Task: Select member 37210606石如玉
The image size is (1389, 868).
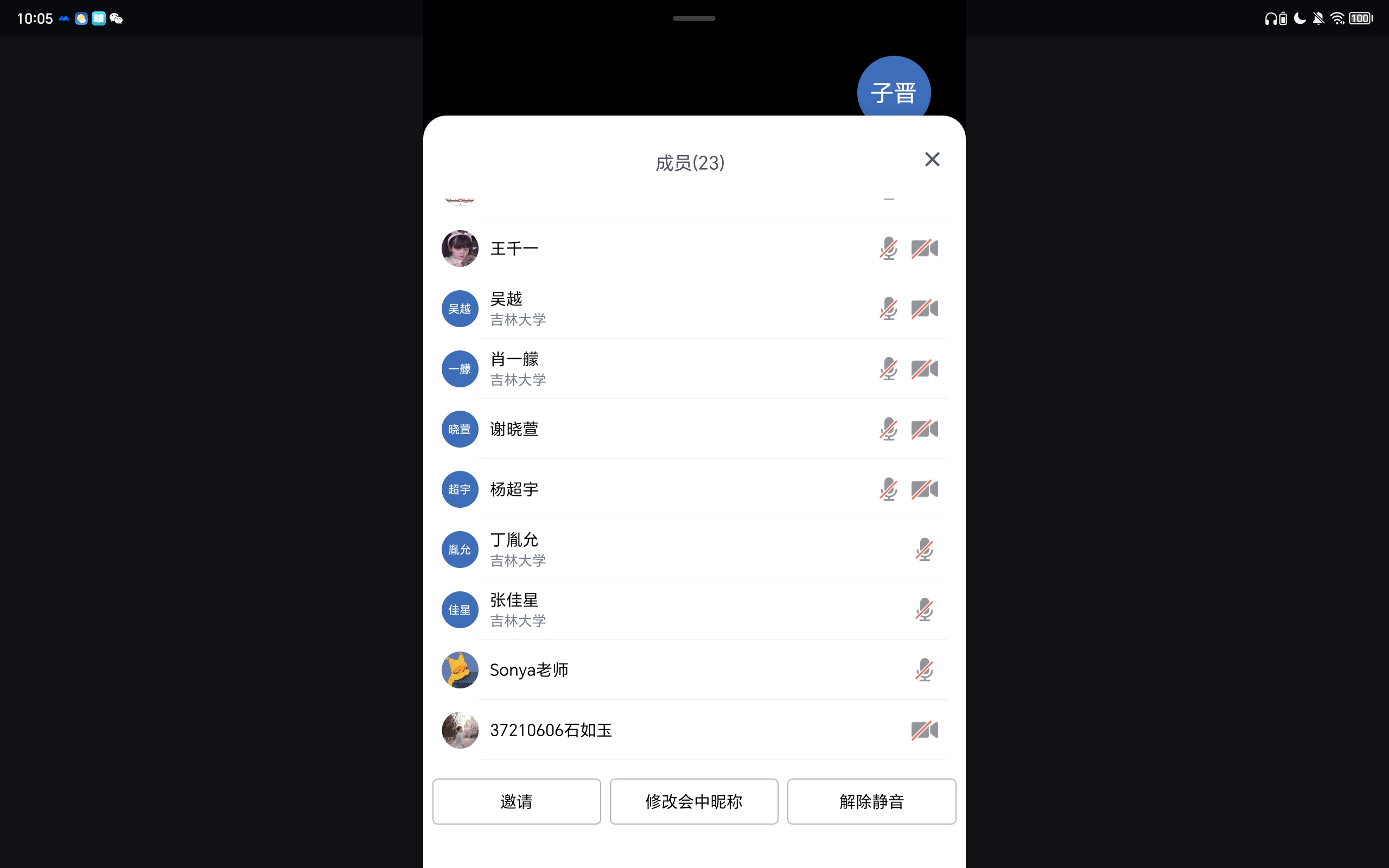Action: point(632,730)
